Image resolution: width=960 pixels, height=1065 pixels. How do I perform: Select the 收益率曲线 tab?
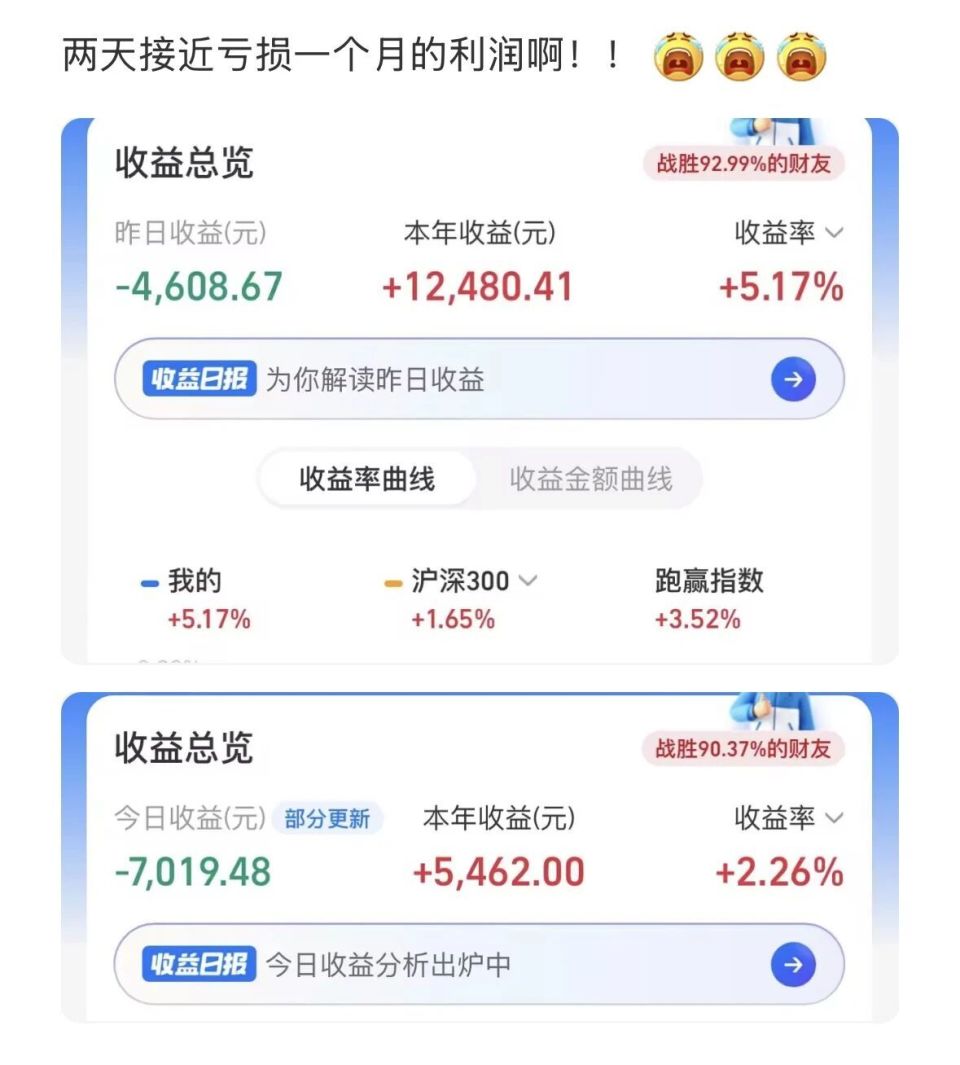pyautogui.click(x=367, y=478)
